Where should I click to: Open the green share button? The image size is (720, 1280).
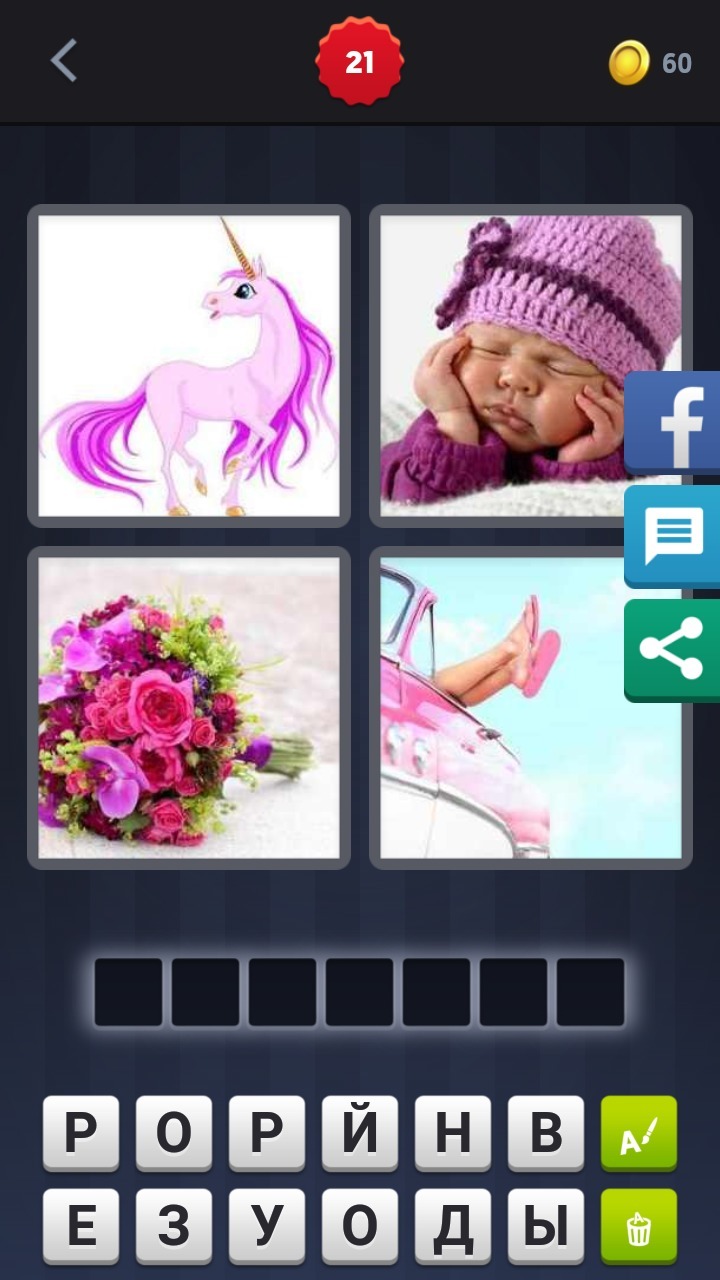(x=675, y=650)
